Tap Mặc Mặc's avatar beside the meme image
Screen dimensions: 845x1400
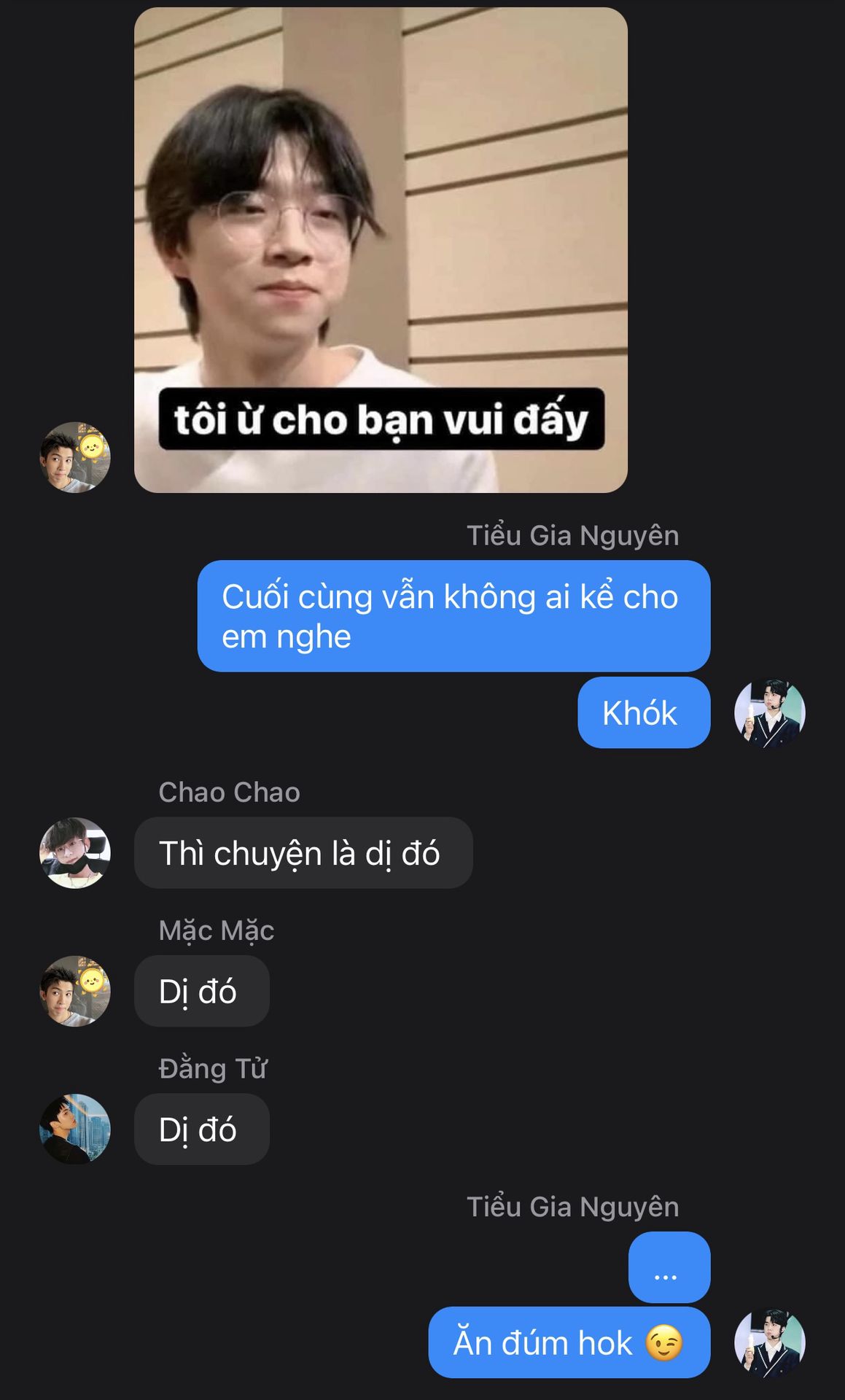(74, 457)
